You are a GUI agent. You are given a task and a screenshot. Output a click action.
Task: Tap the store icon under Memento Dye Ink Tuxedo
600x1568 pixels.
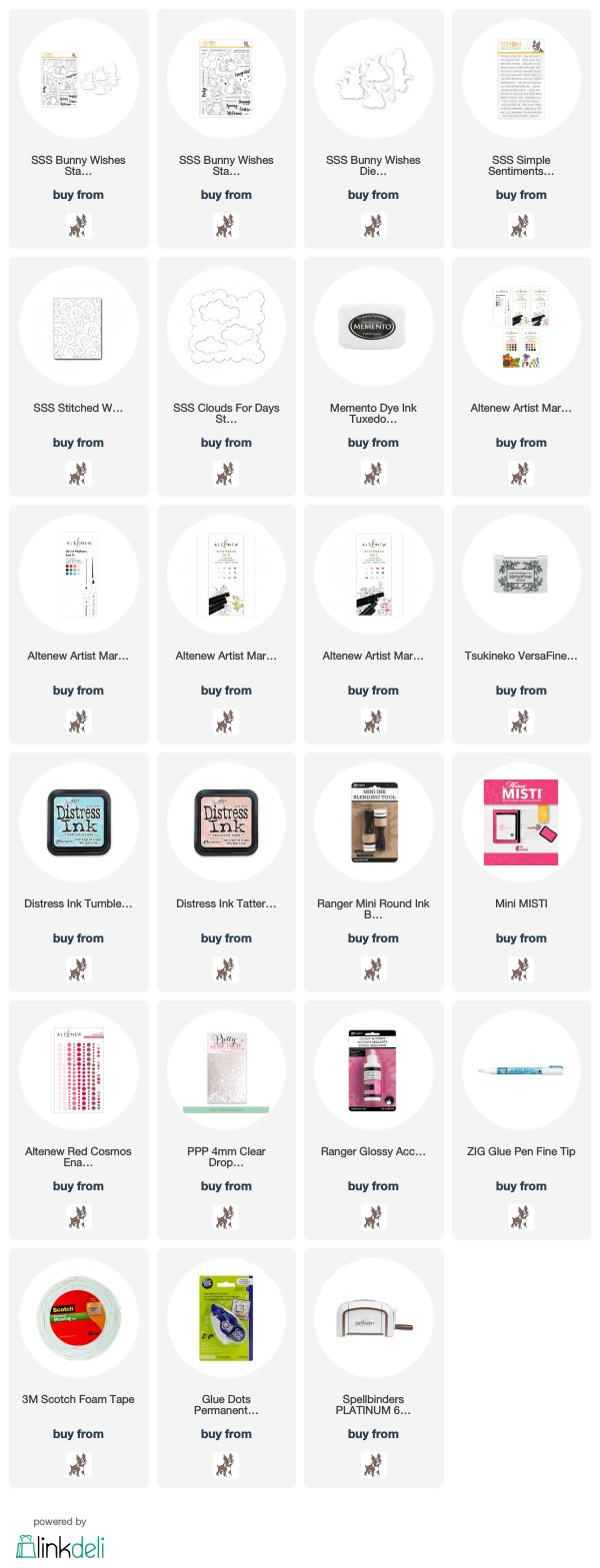pyautogui.click(x=373, y=473)
